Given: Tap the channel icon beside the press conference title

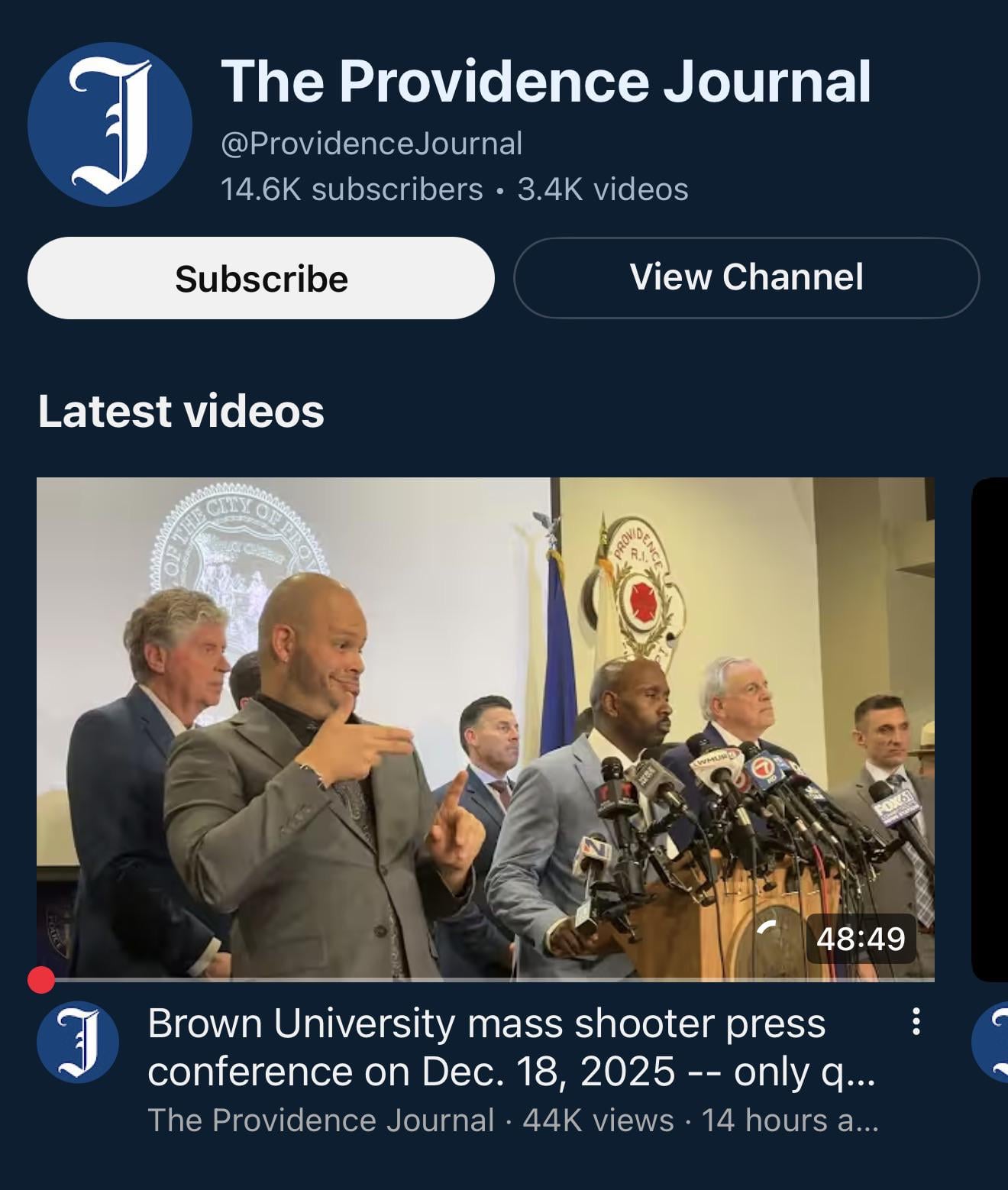Looking at the screenshot, I should pyautogui.click(x=78, y=1042).
